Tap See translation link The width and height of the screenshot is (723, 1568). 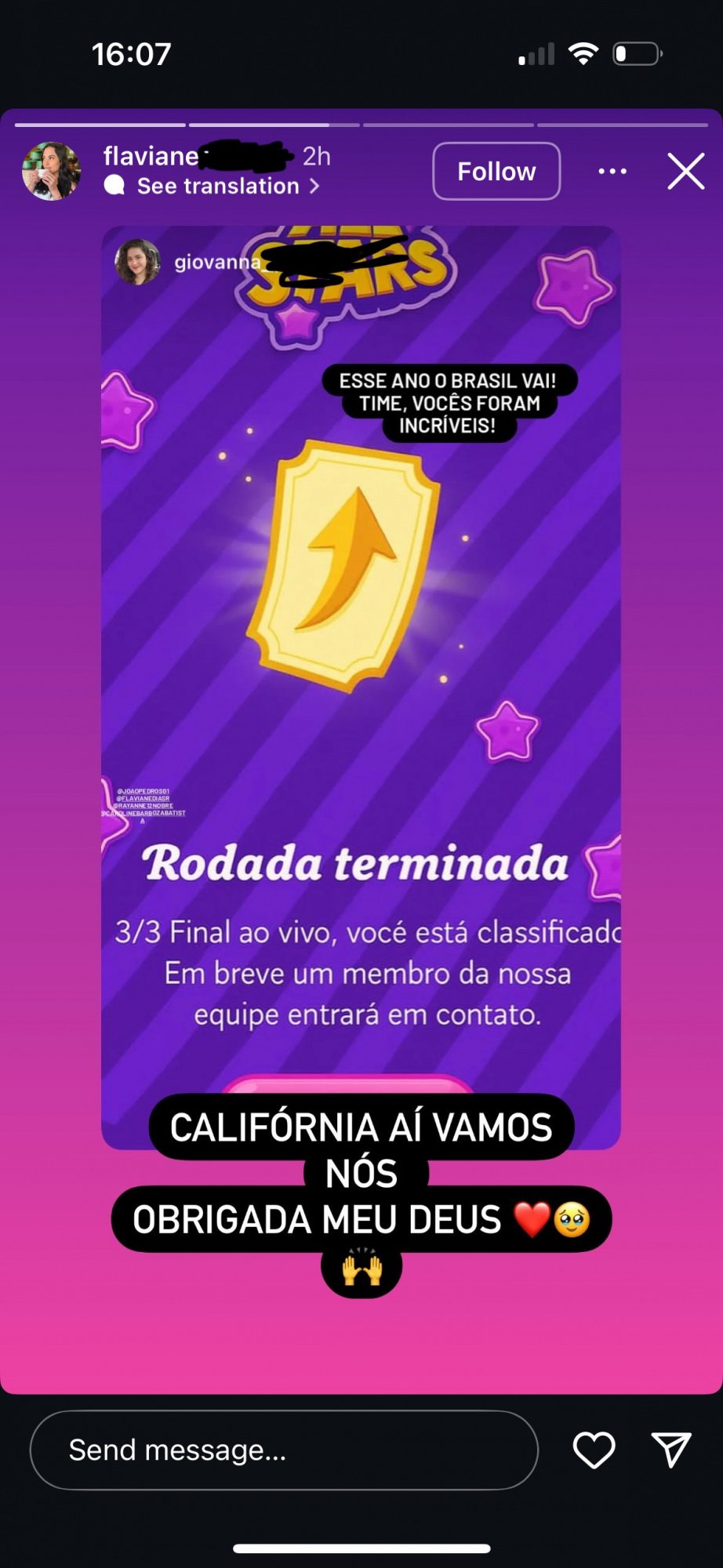219,186
